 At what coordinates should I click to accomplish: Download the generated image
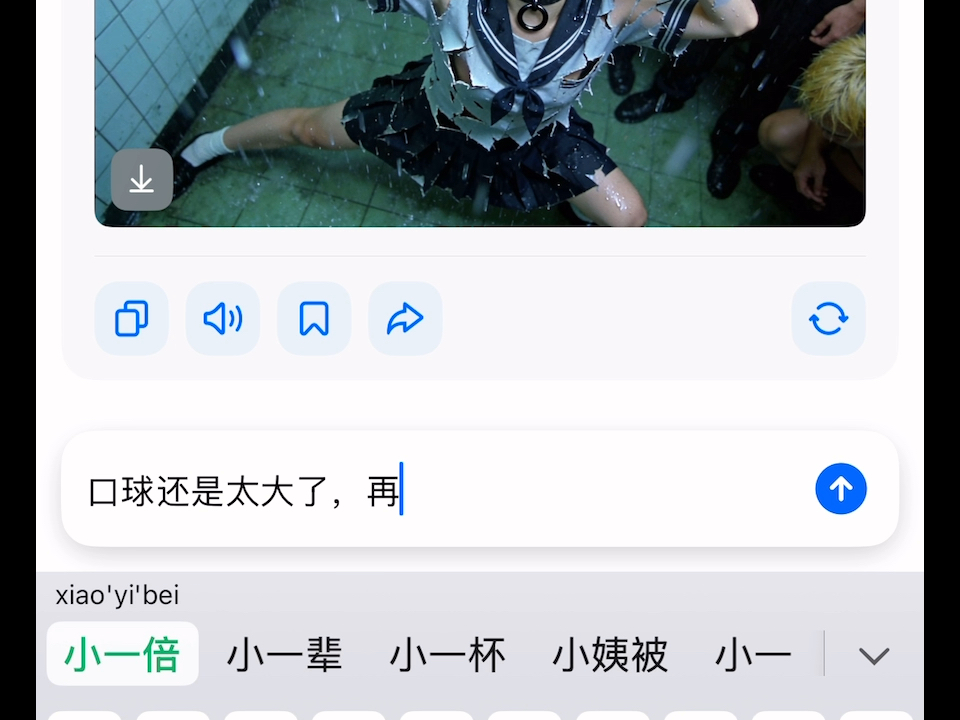click(141, 180)
